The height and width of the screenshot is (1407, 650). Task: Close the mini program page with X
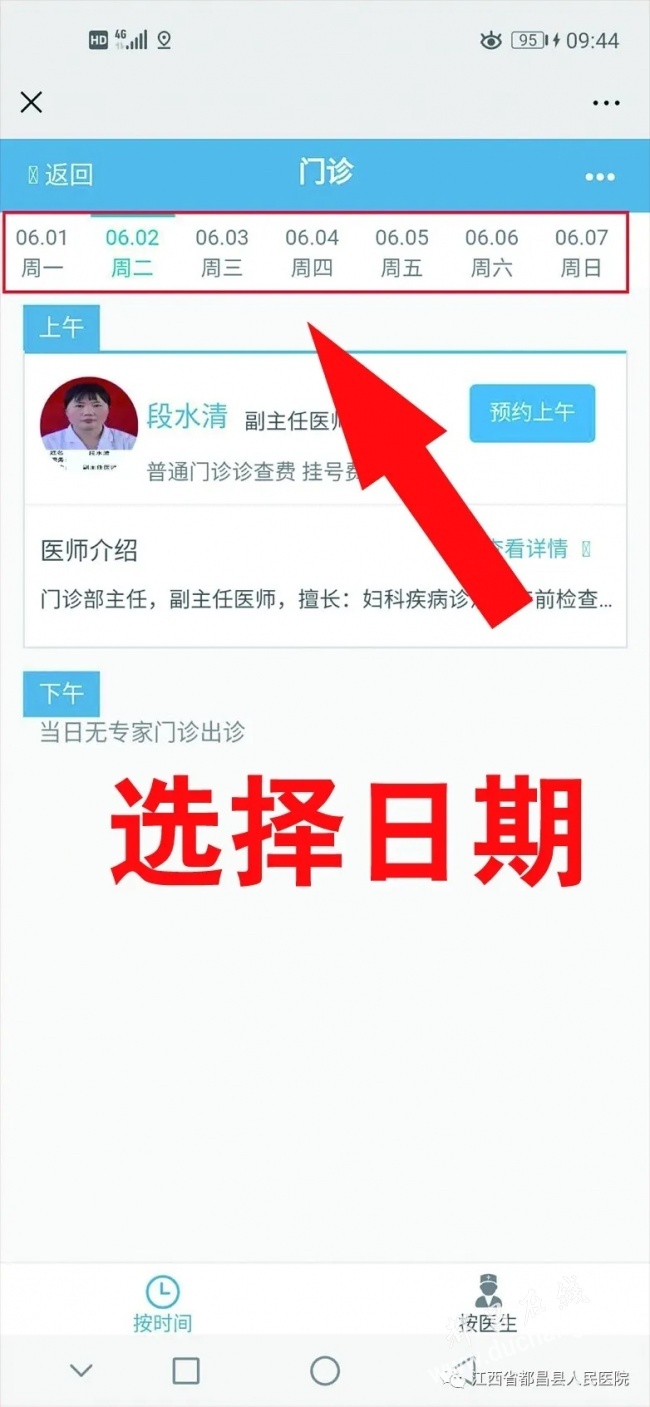coord(31,102)
